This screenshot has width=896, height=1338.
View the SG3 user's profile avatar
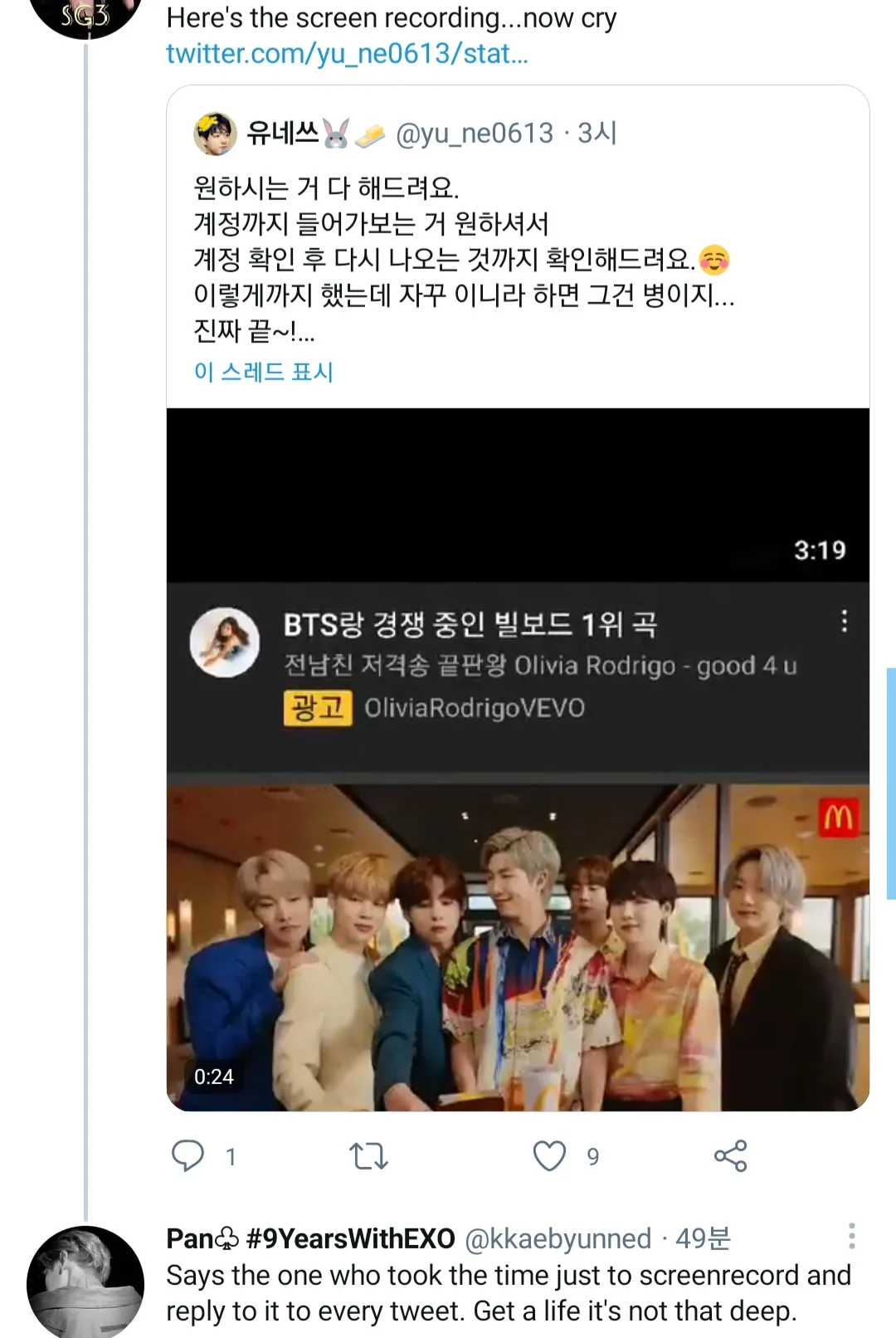coord(85,15)
